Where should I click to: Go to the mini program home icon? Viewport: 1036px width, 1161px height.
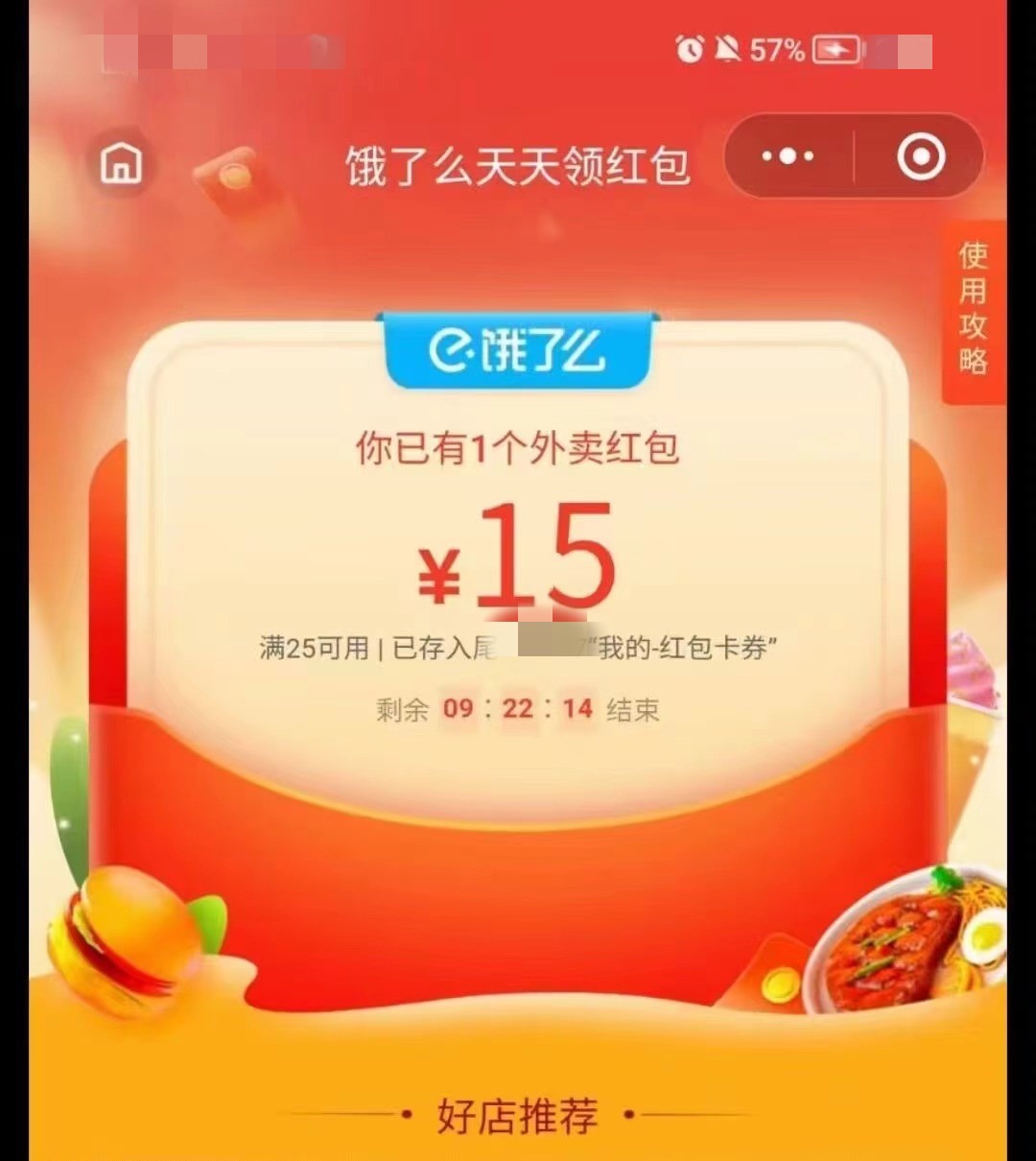121,163
